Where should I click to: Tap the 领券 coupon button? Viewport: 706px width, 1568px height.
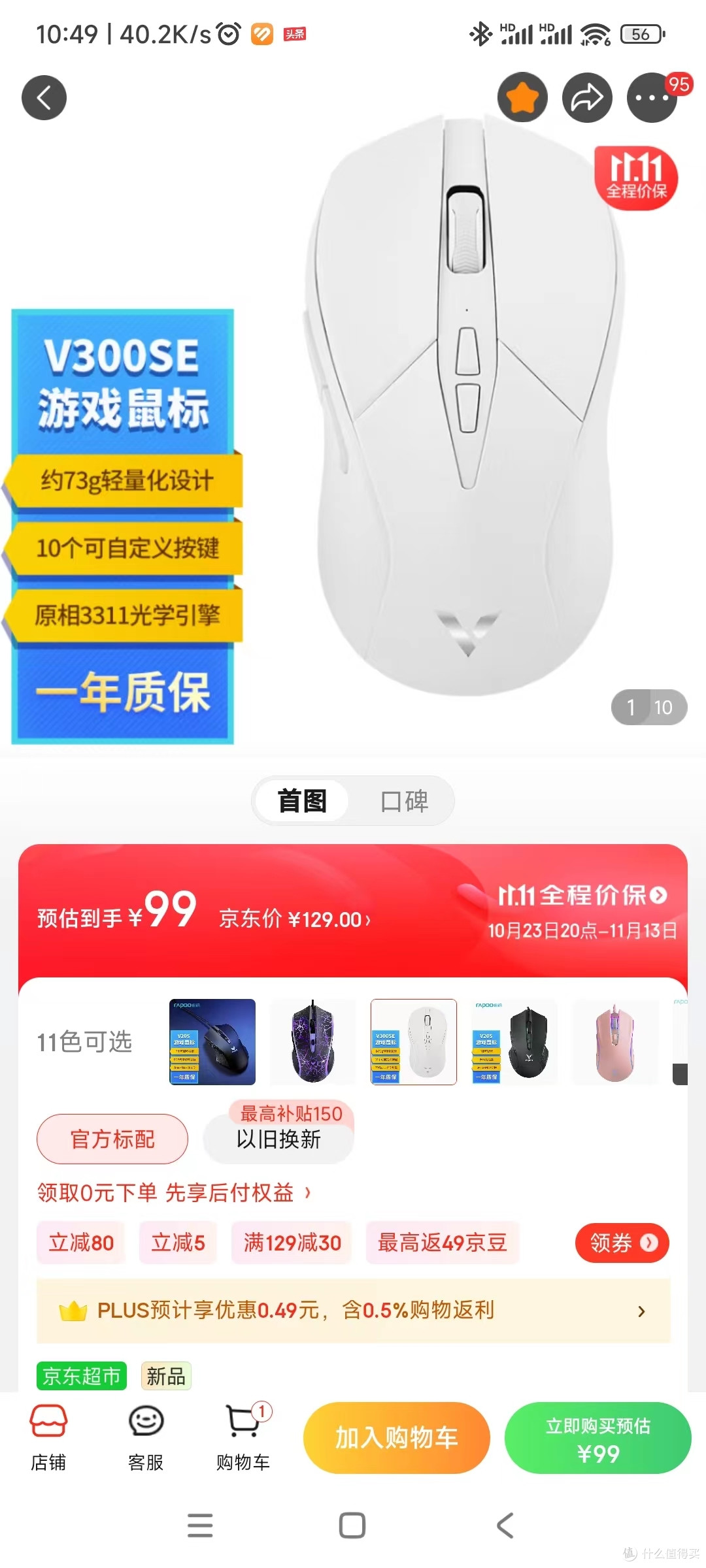tap(622, 1243)
